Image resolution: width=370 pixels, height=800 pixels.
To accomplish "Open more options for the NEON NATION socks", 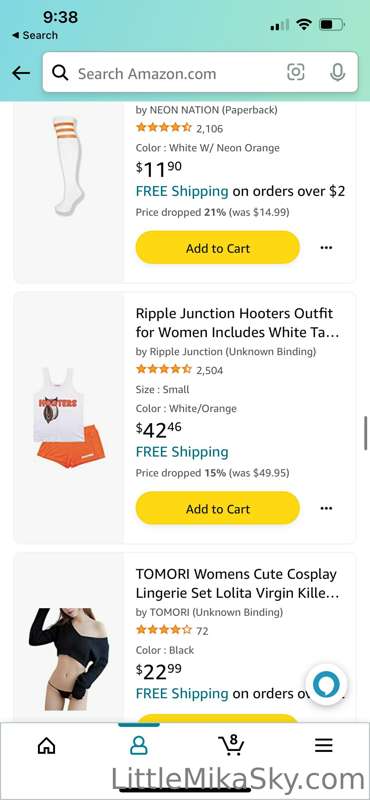I will click(x=326, y=248).
